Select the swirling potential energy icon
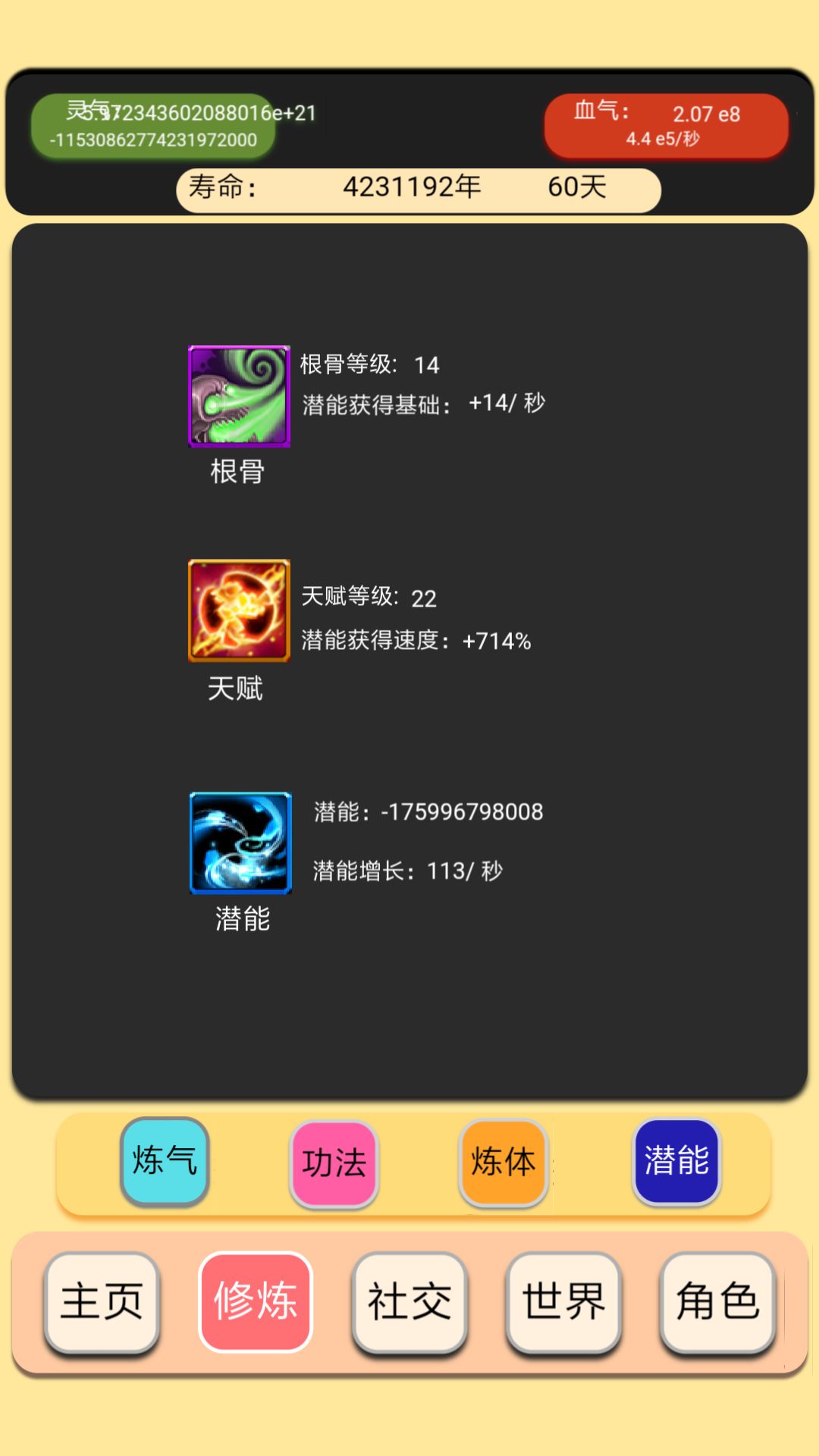Image resolution: width=819 pixels, height=1456 pixels. point(240,843)
